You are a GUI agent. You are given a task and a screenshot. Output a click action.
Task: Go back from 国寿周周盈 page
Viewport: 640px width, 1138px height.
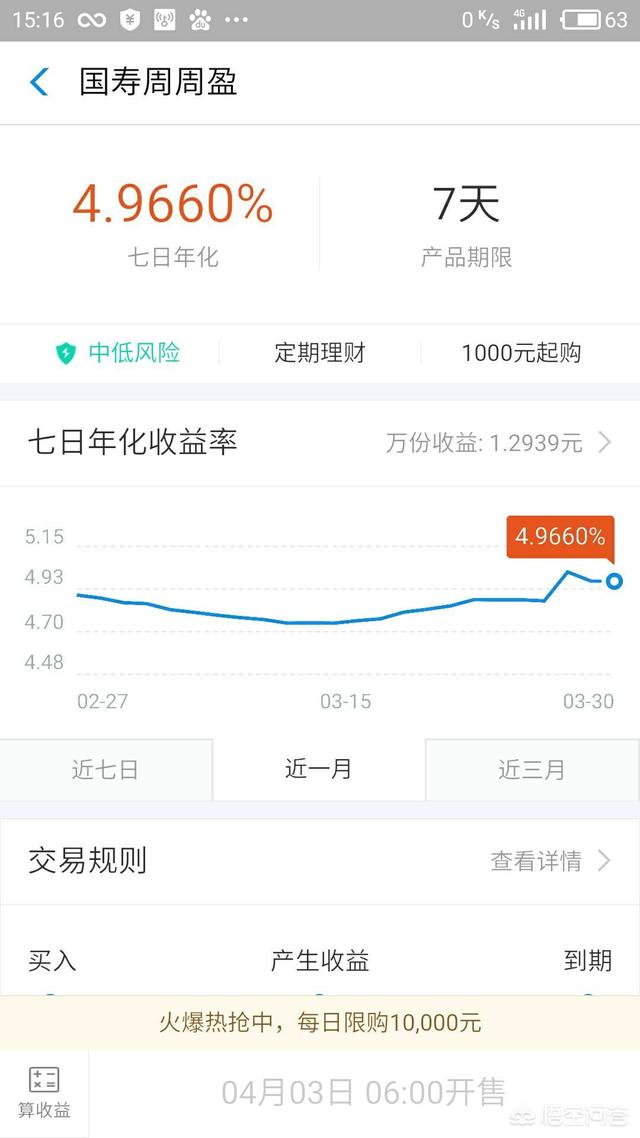click(x=39, y=82)
